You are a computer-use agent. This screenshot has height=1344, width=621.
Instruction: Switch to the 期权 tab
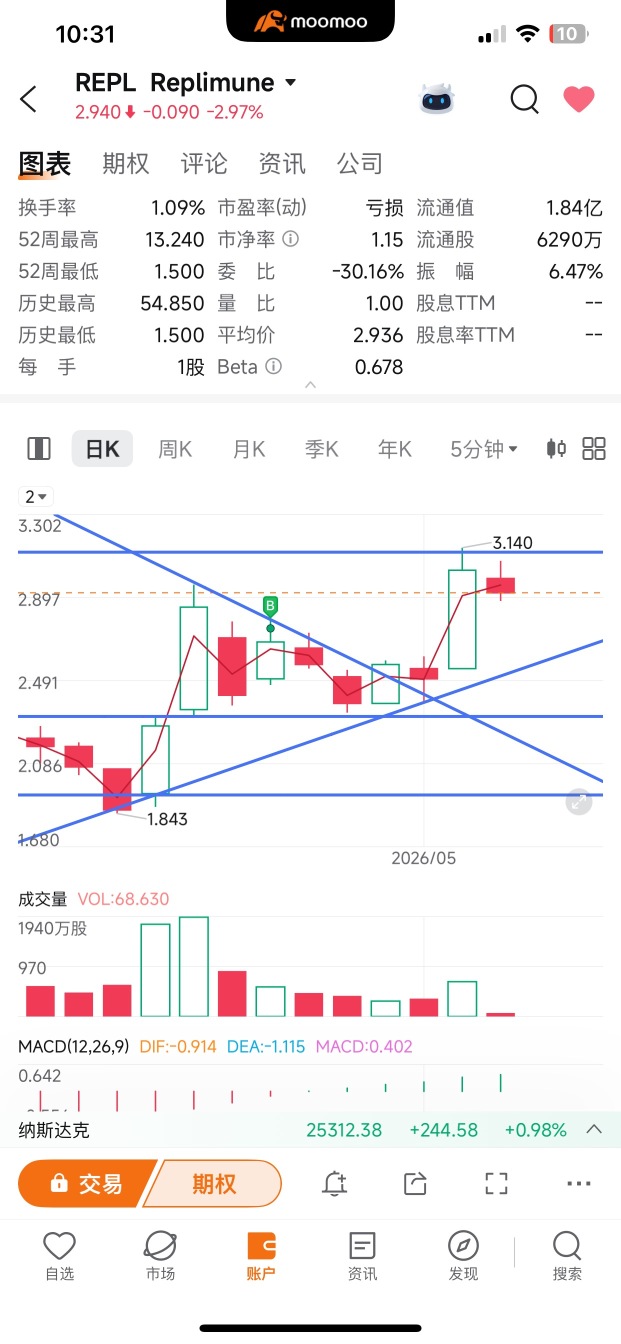tap(126, 164)
